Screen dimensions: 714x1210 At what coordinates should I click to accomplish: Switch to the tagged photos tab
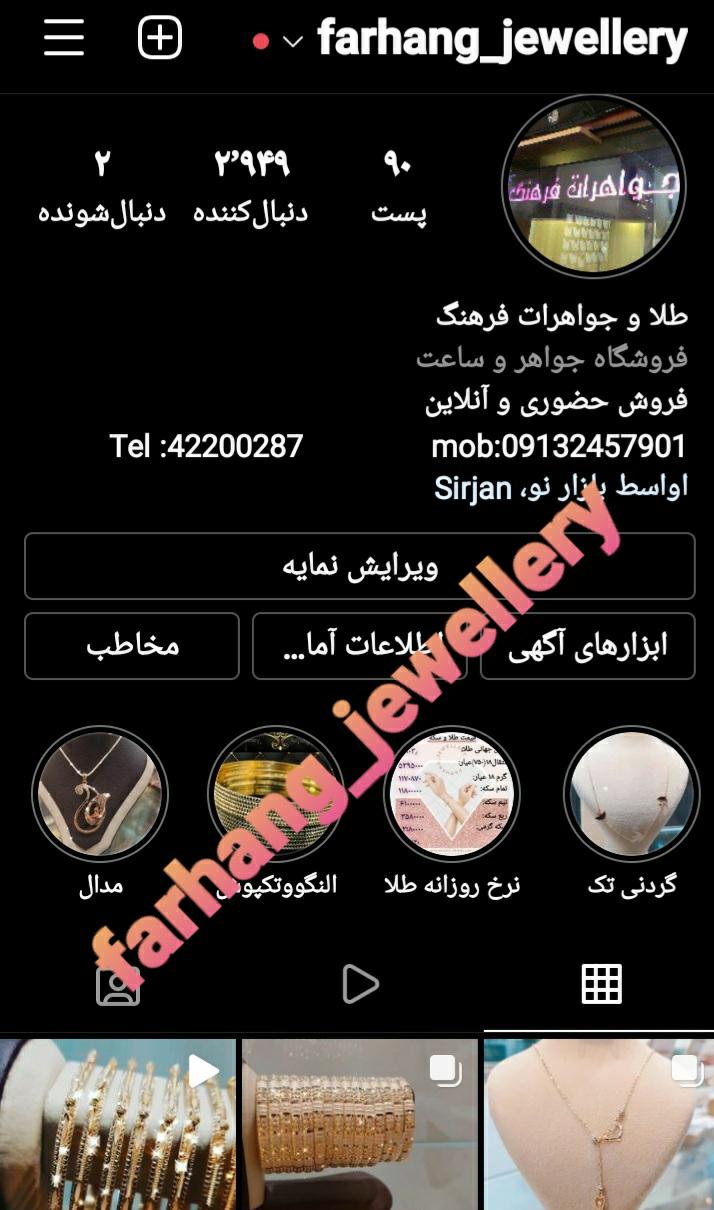(x=118, y=985)
